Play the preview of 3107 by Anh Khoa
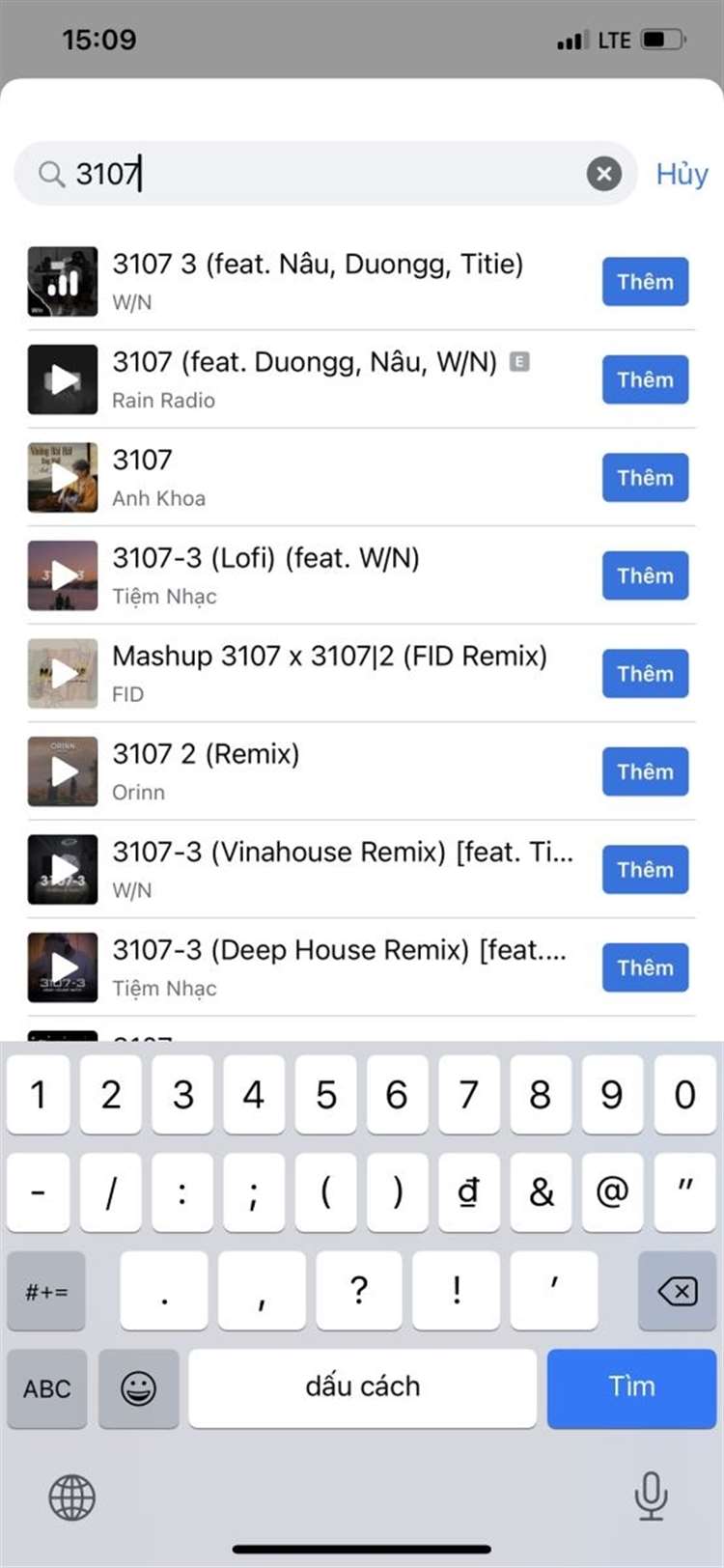Viewport: 724px width, 1568px height. click(63, 477)
